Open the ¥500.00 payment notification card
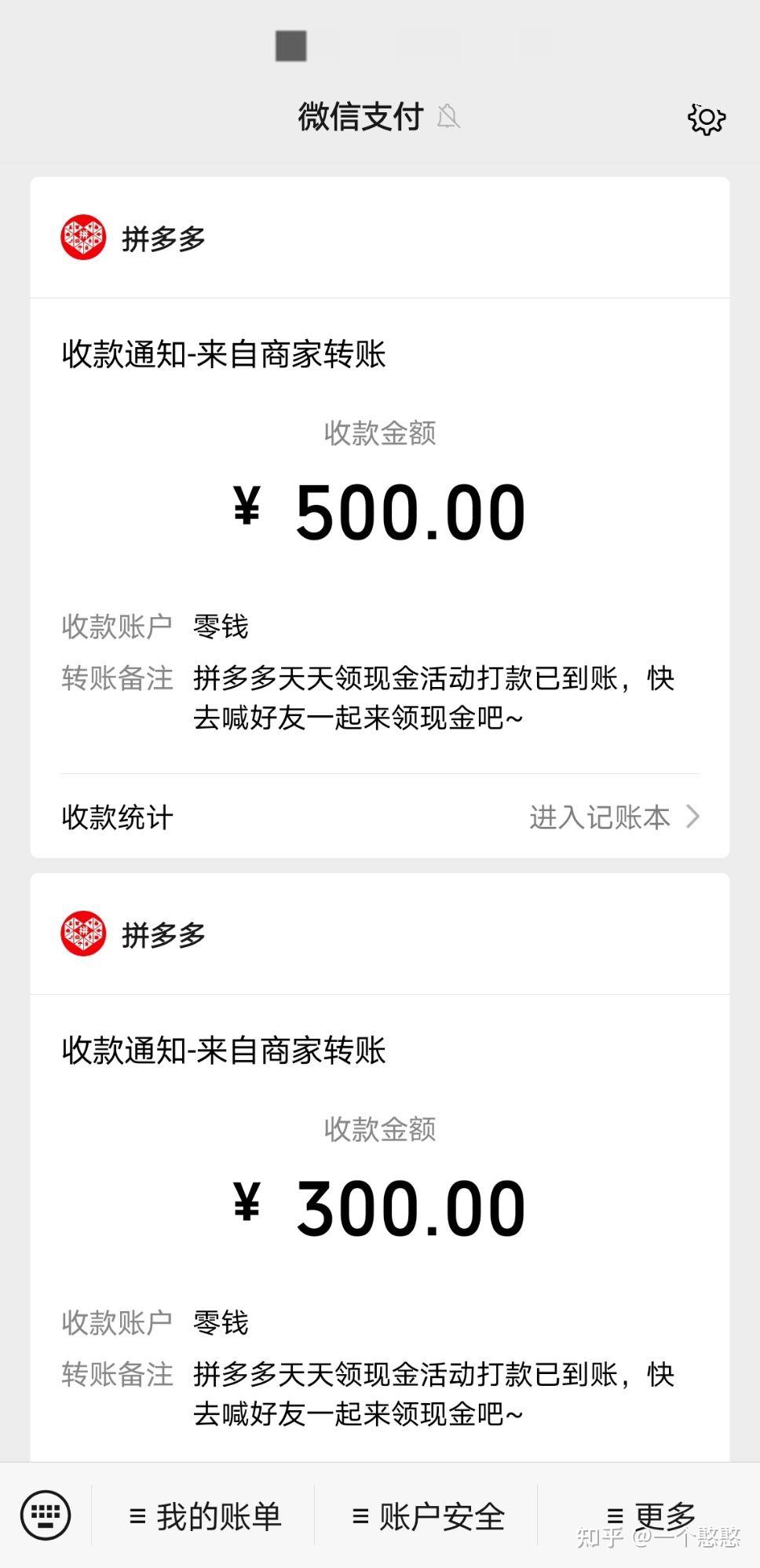This screenshot has width=760, height=1568. pos(380,510)
